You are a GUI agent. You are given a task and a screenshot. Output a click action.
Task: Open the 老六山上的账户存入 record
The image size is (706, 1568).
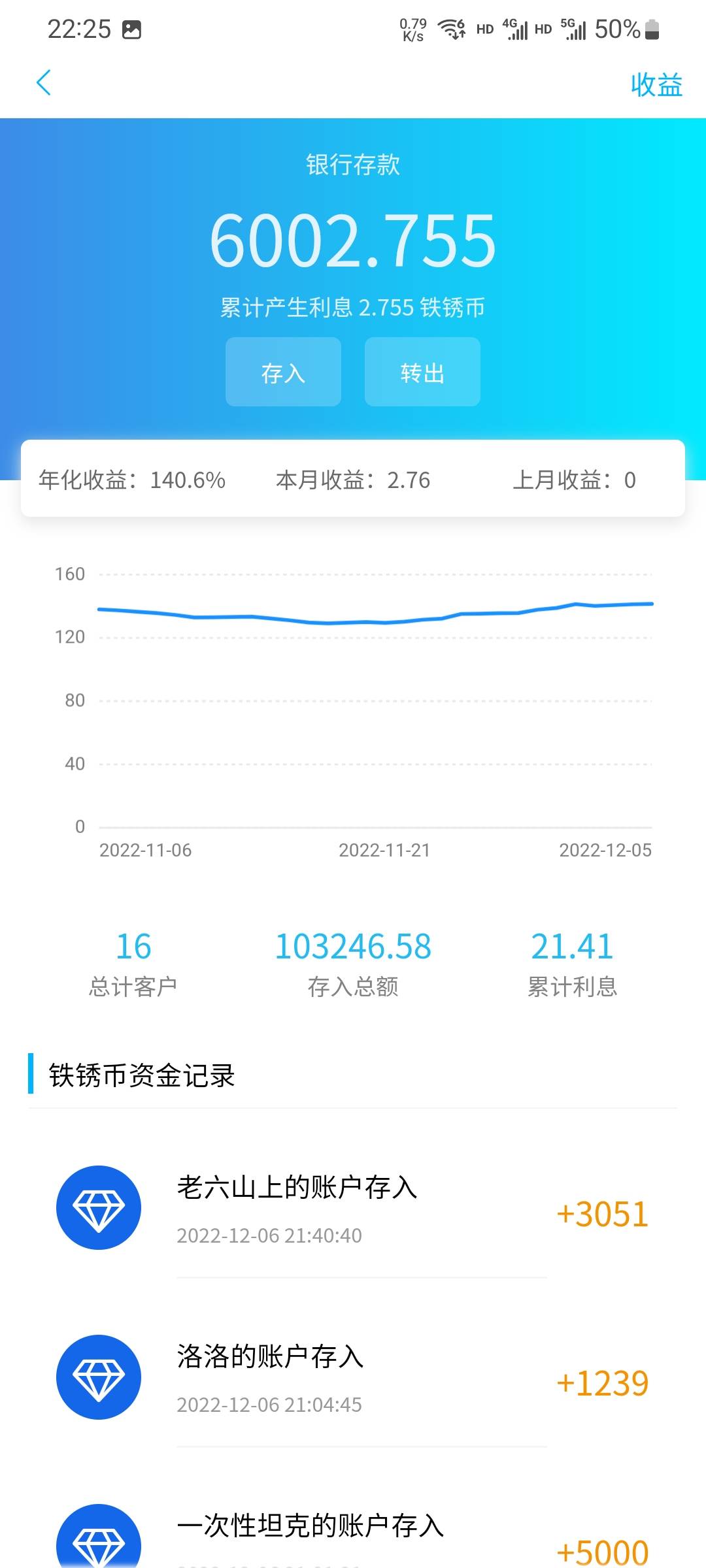click(353, 1209)
